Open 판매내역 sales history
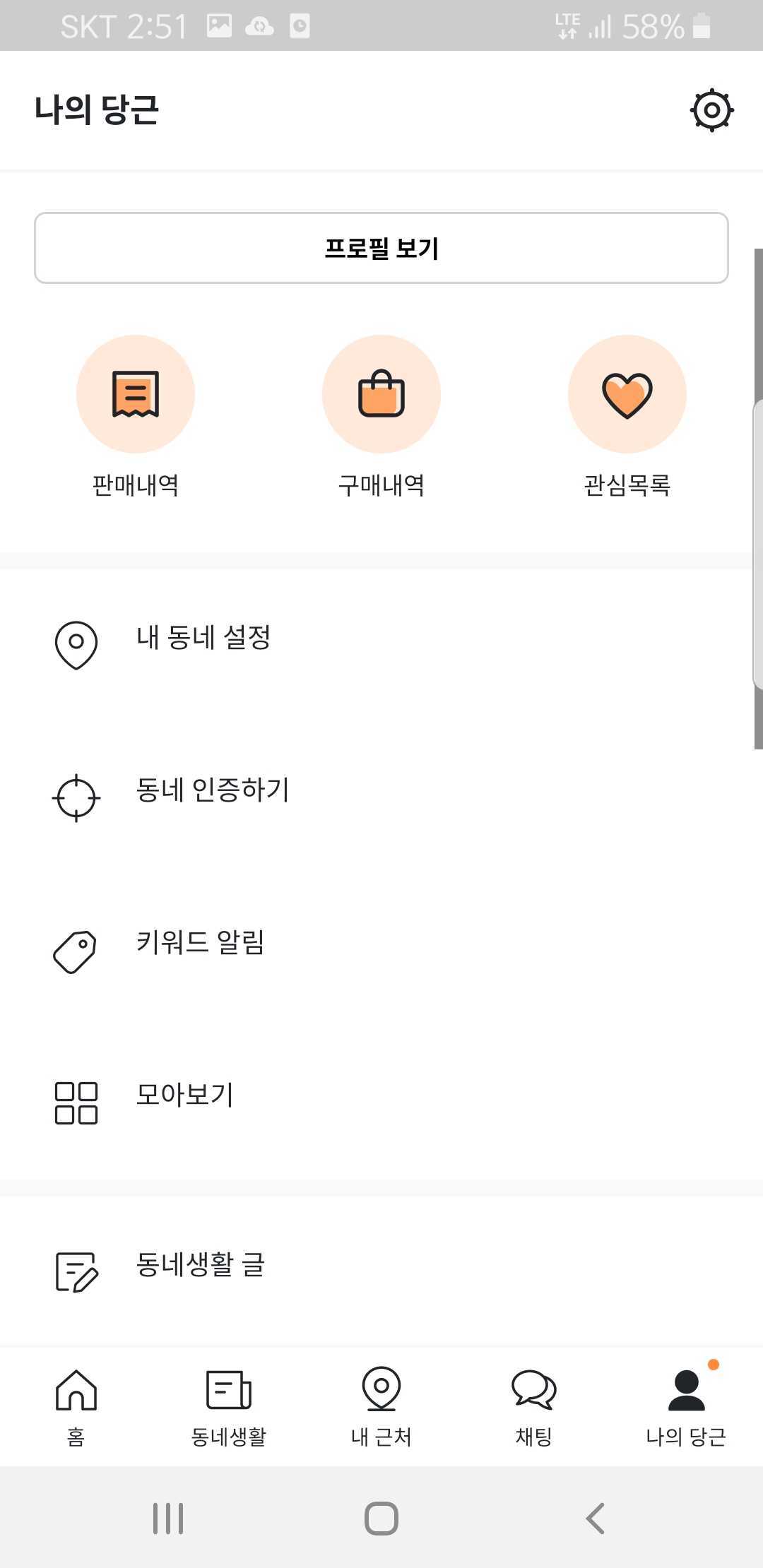763x1568 pixels. [135, 417]
